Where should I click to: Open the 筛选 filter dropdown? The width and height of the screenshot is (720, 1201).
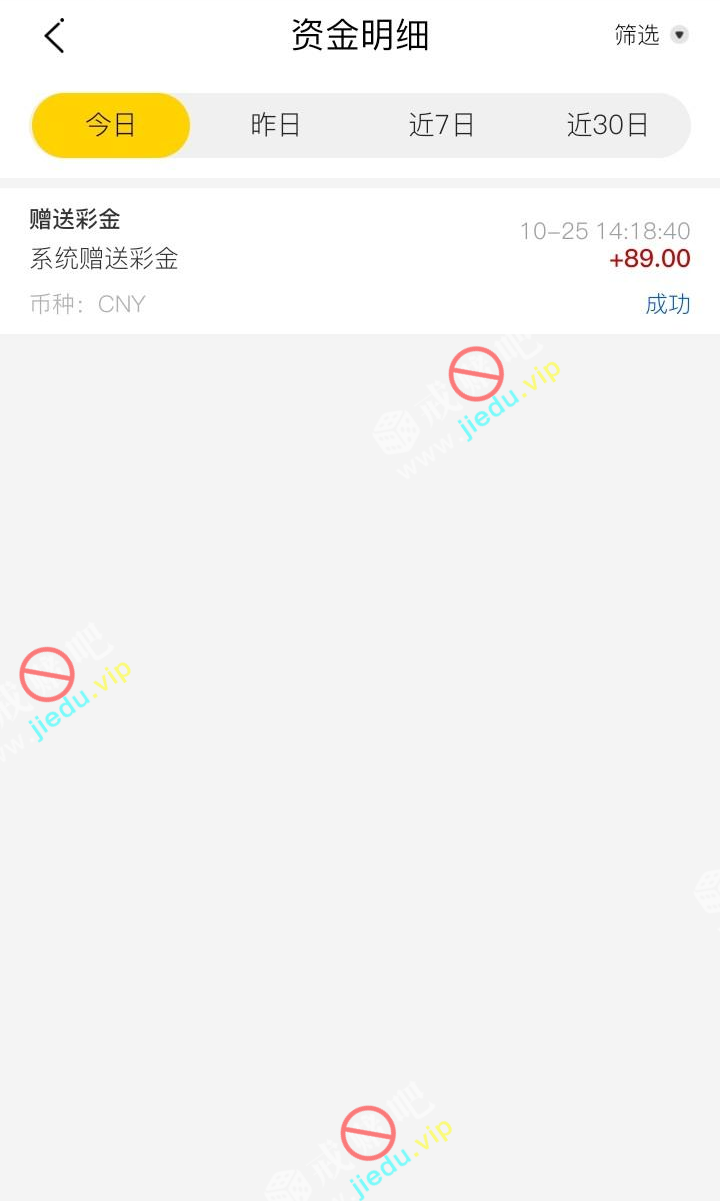coord(651,36)
